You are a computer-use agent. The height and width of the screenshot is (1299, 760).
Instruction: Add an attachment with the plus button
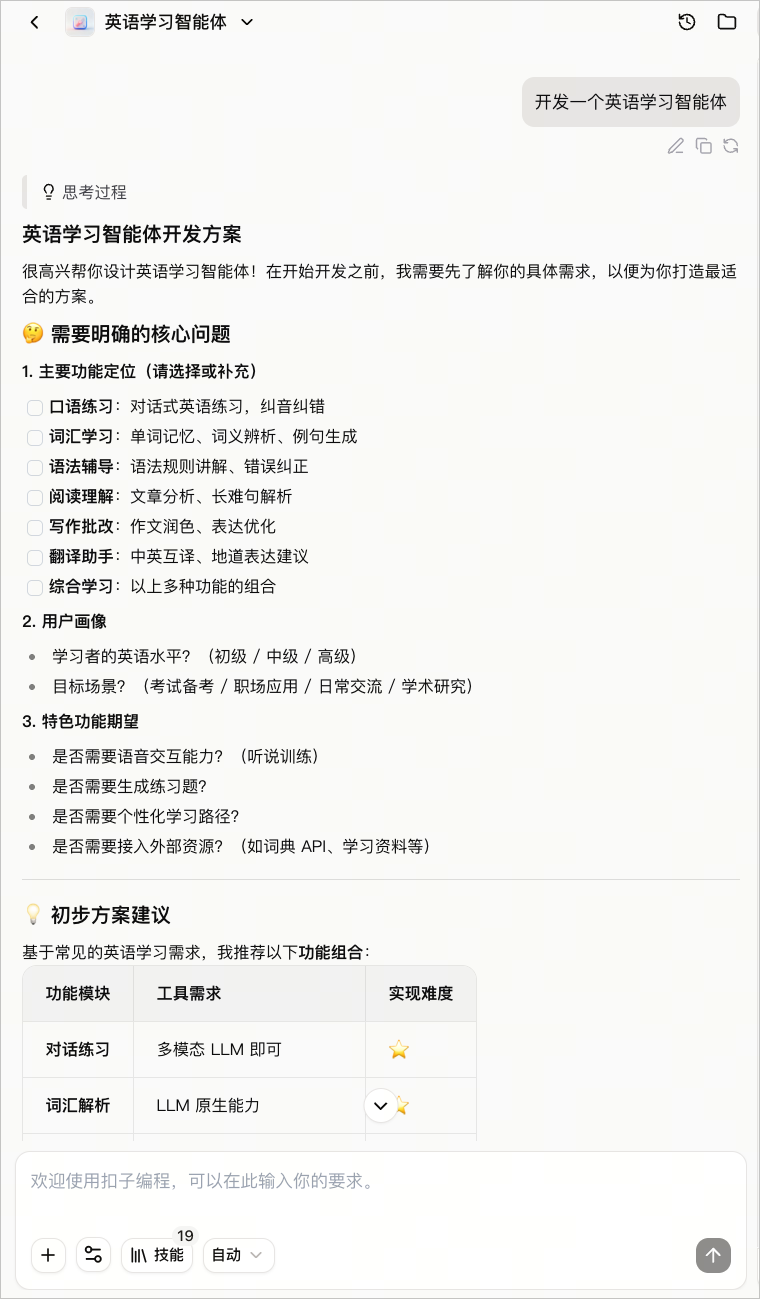[48, 1255]
